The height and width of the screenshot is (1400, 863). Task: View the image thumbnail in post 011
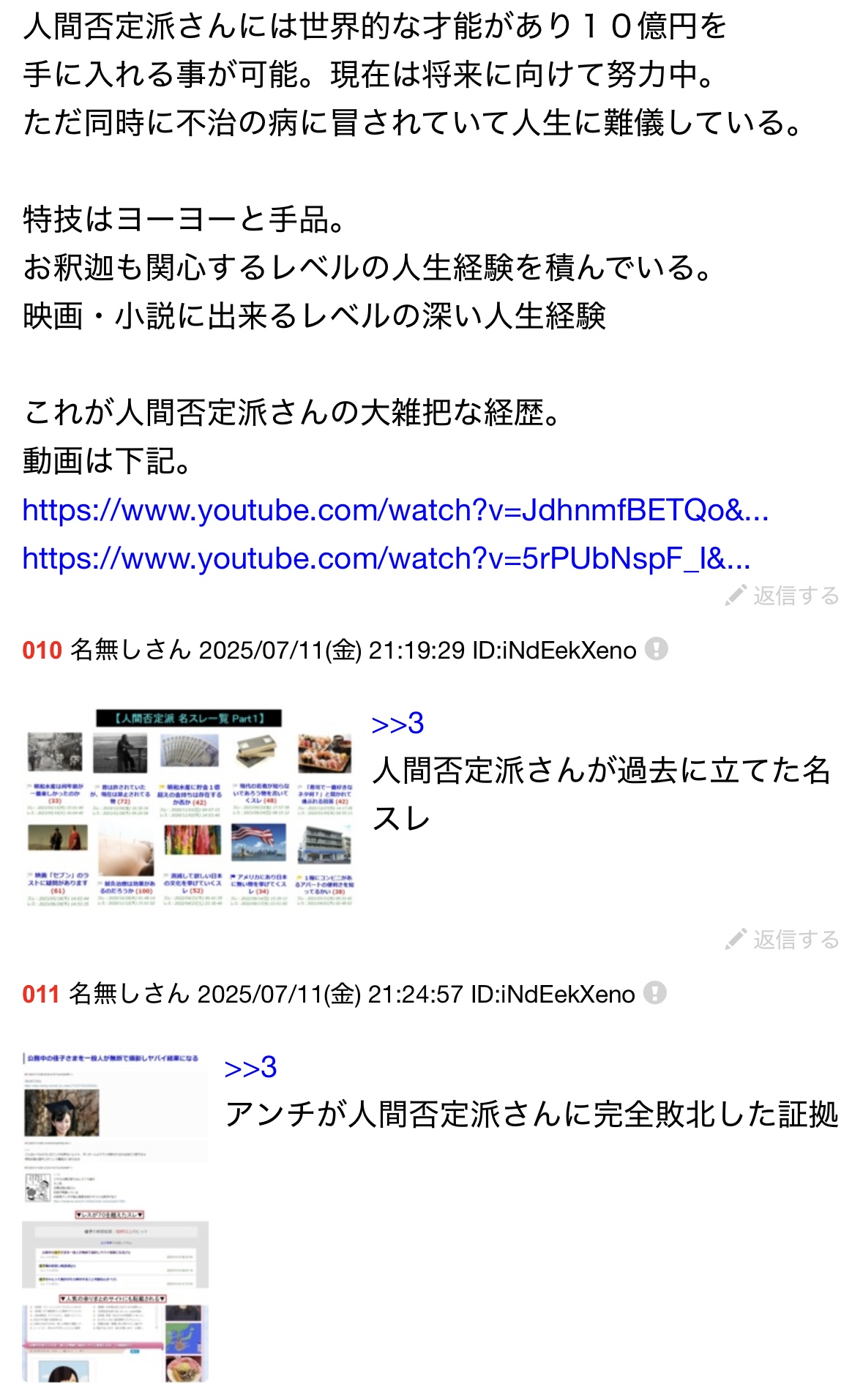point(116,1216)
